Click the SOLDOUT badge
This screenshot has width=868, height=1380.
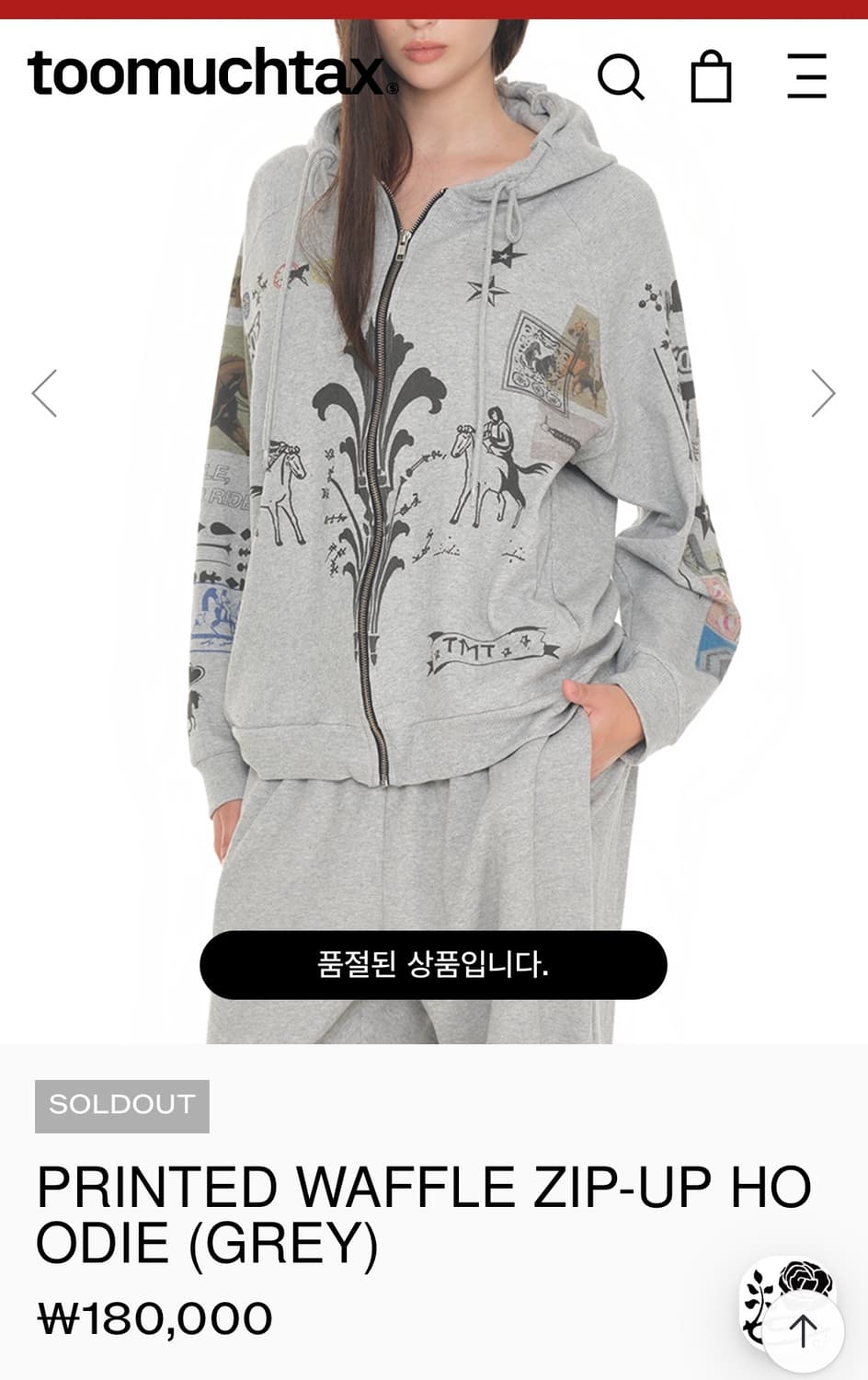coord(120,1107)
